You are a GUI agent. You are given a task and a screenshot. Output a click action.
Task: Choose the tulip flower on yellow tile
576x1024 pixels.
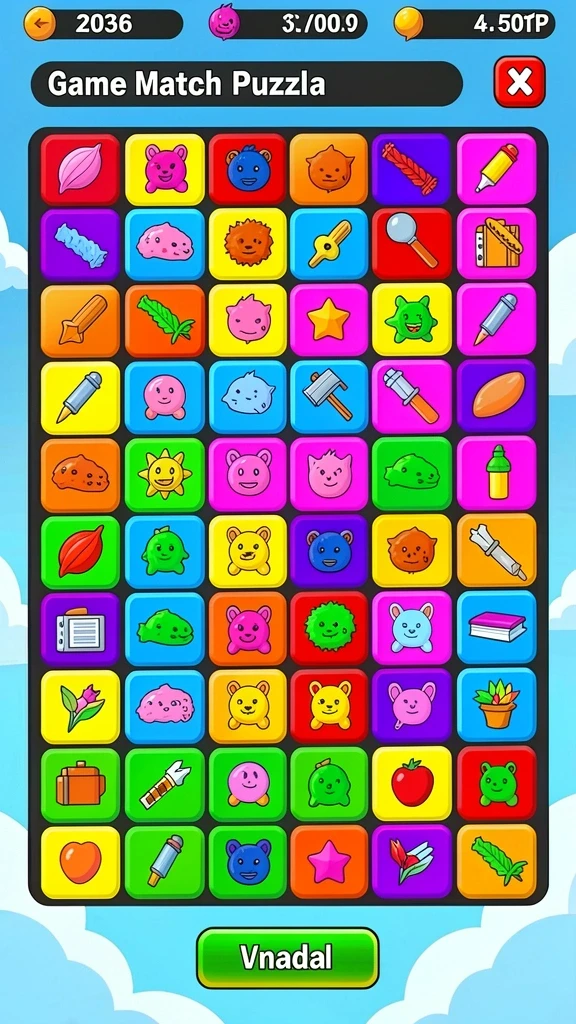80,707
